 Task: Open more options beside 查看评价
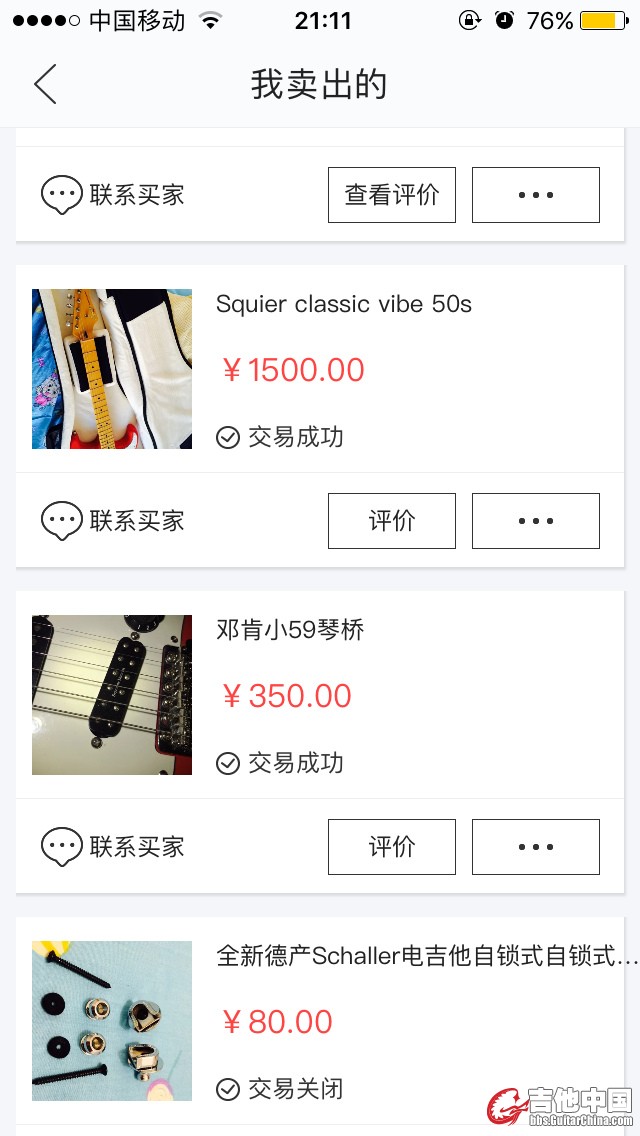535,195
